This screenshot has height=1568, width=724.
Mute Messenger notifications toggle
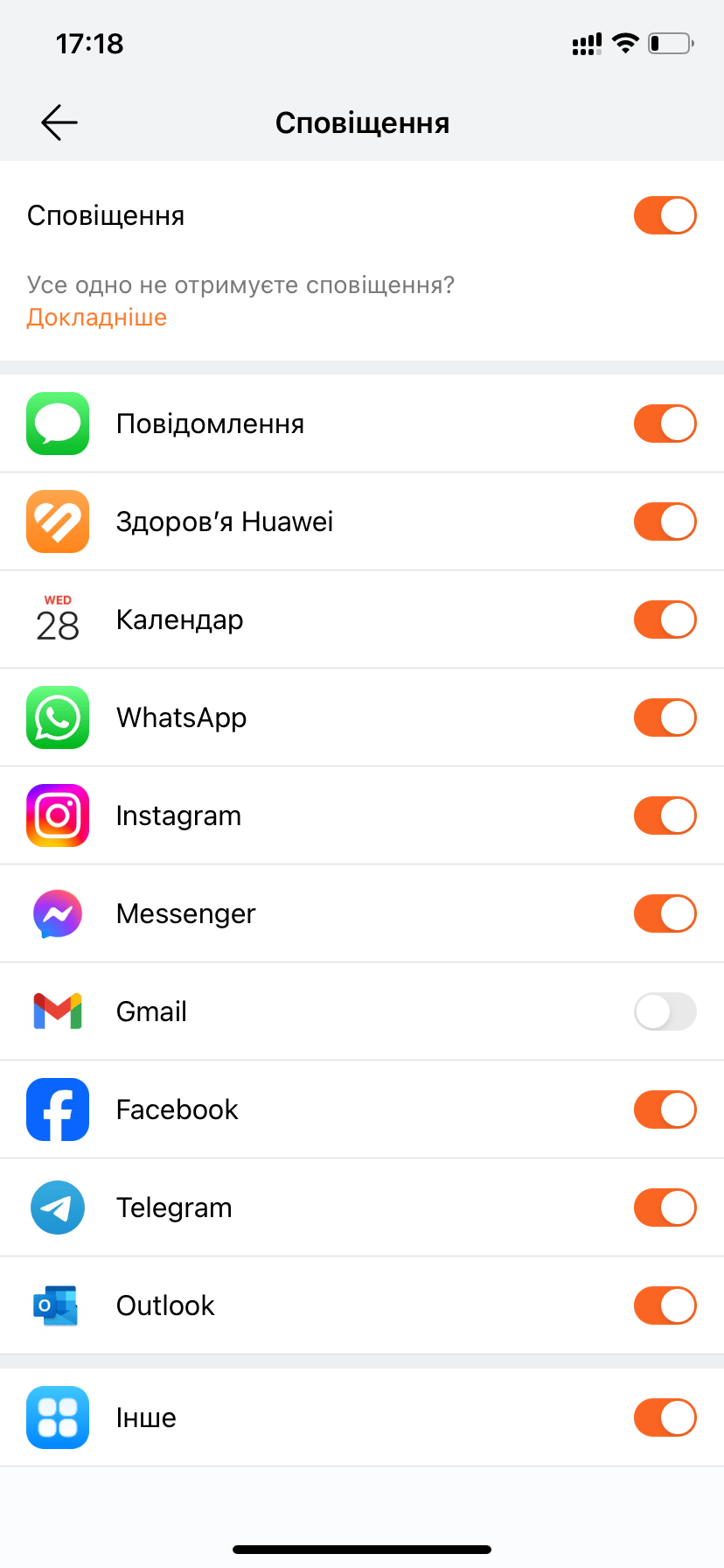[x=665, y=913]
